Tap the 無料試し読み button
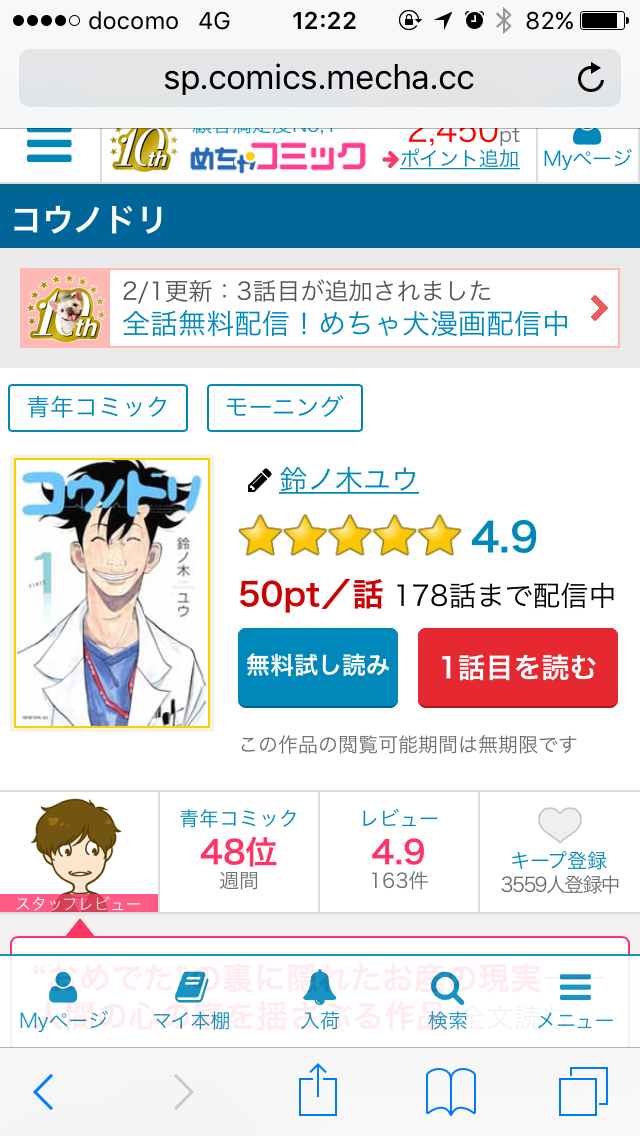The height and width of the screenshot is (1136, 640). coord(317,666)
